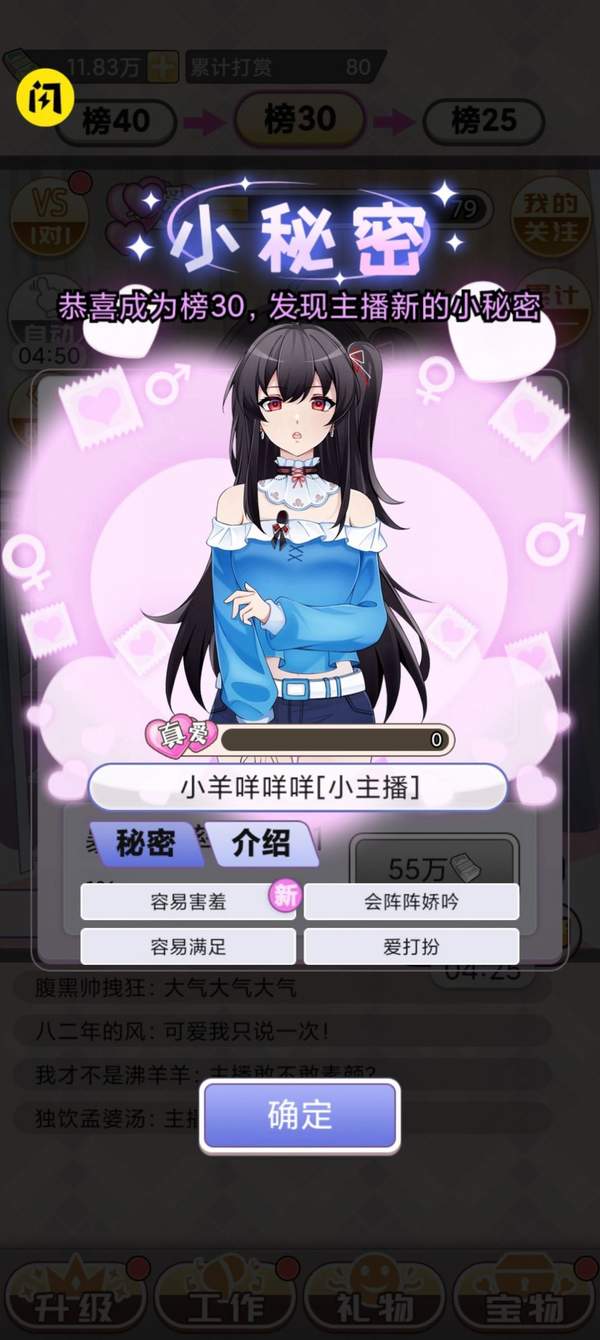
Task: Select the 爱打扮 secret
Action: point(411,946)
